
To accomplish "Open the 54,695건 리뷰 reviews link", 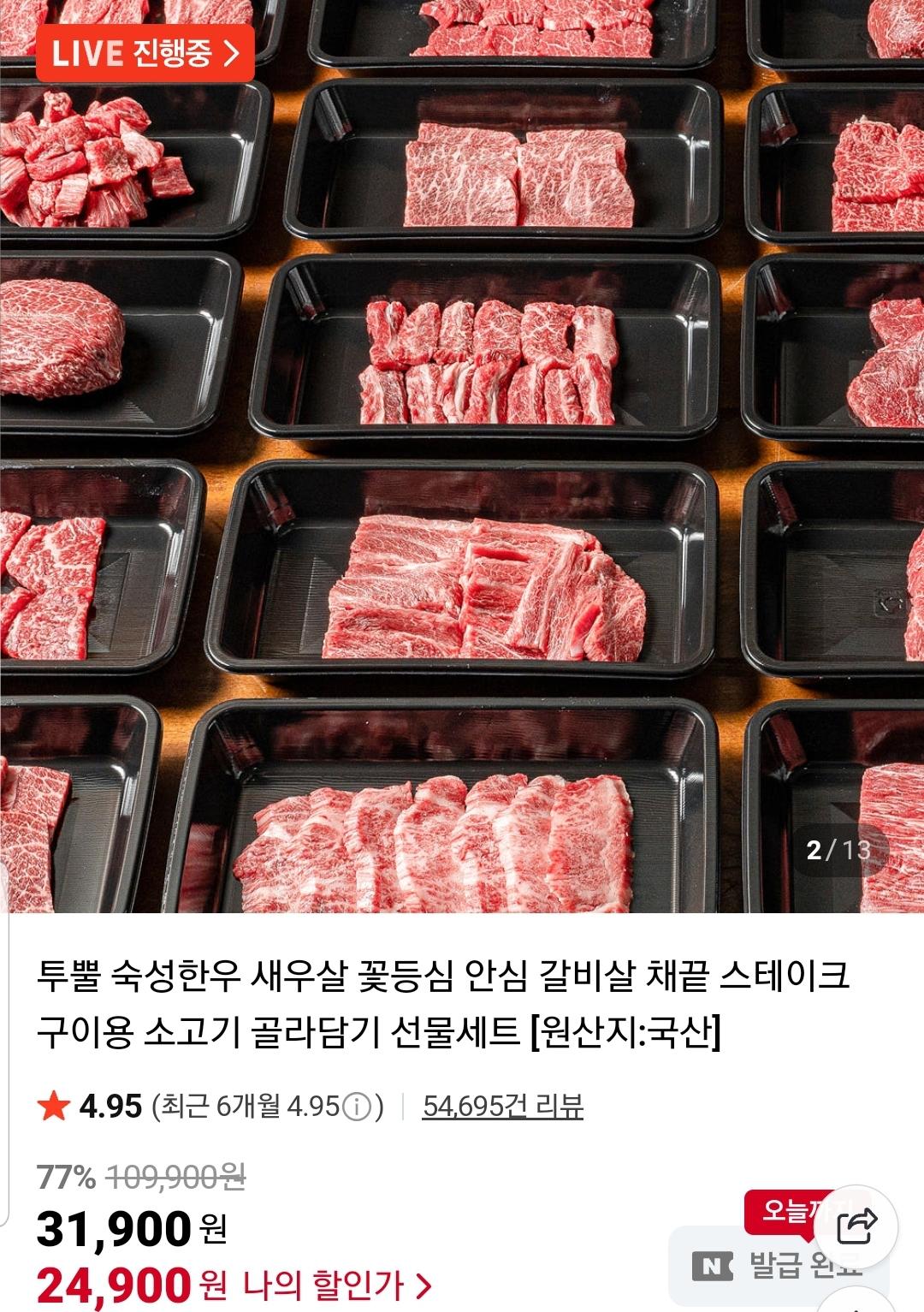I will tap(503, 1107).
